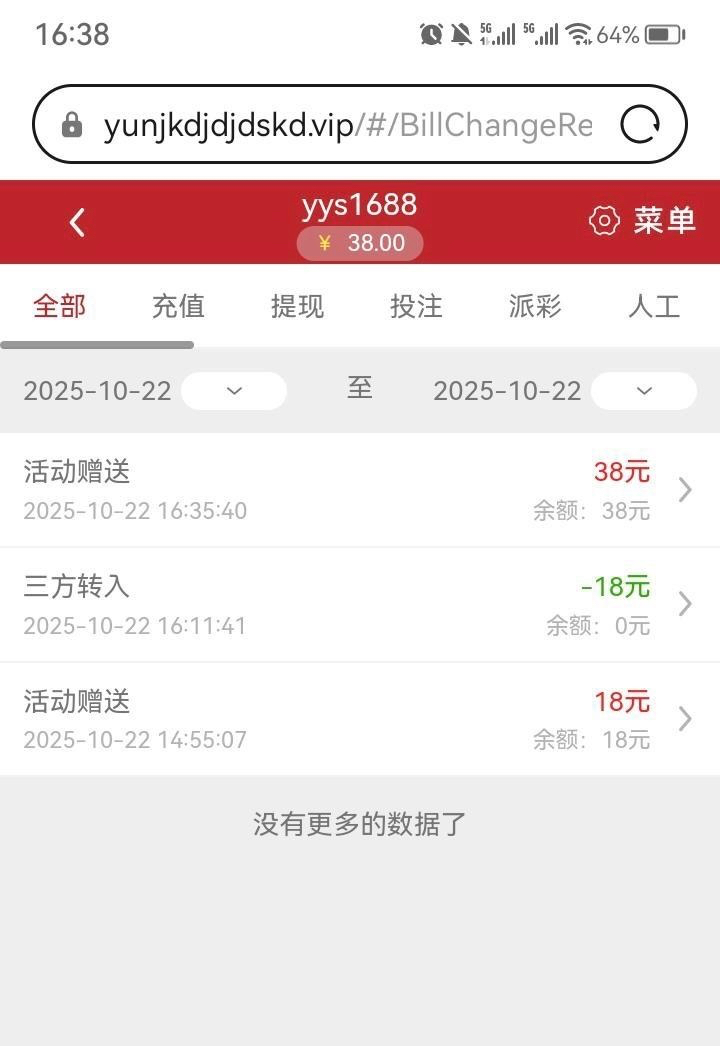The image size is (720, 1046).
Task: Switch to the 充值 tab
Action: pyautogui.click(x=178, y=306)
